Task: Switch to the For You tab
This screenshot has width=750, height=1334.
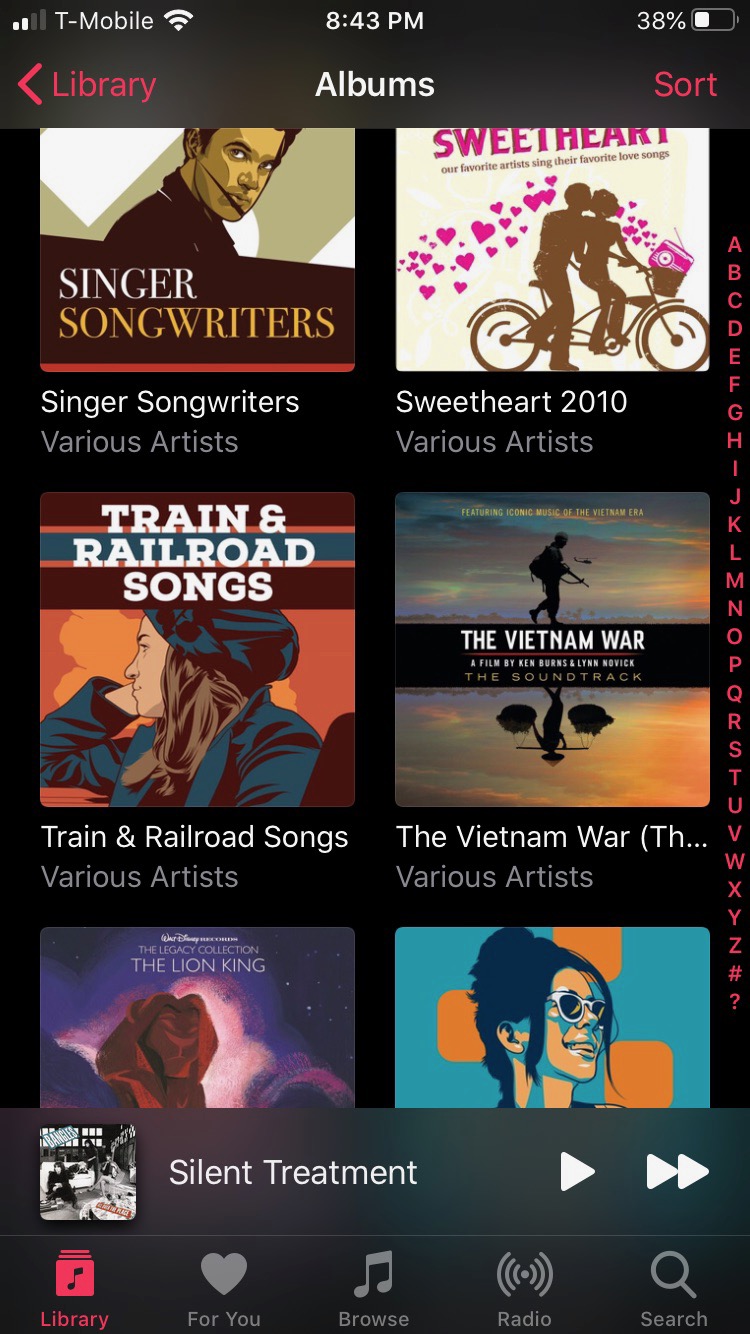Action: (x=224, y=1288)
